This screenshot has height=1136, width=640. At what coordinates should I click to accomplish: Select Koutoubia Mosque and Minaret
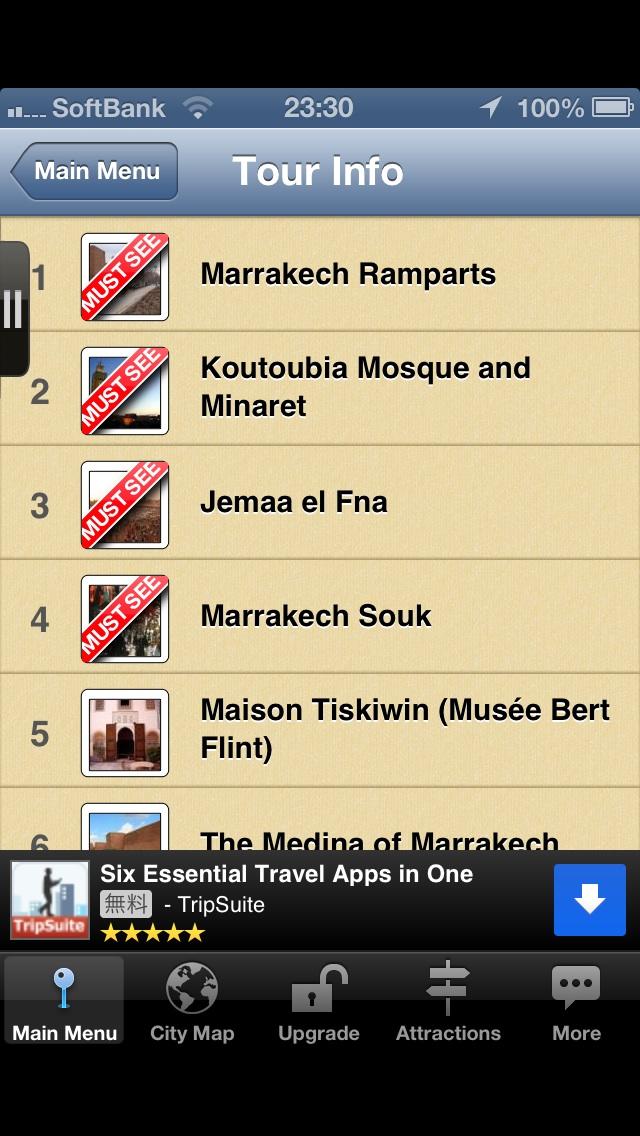pyautogui.click(x=365, y=388)
